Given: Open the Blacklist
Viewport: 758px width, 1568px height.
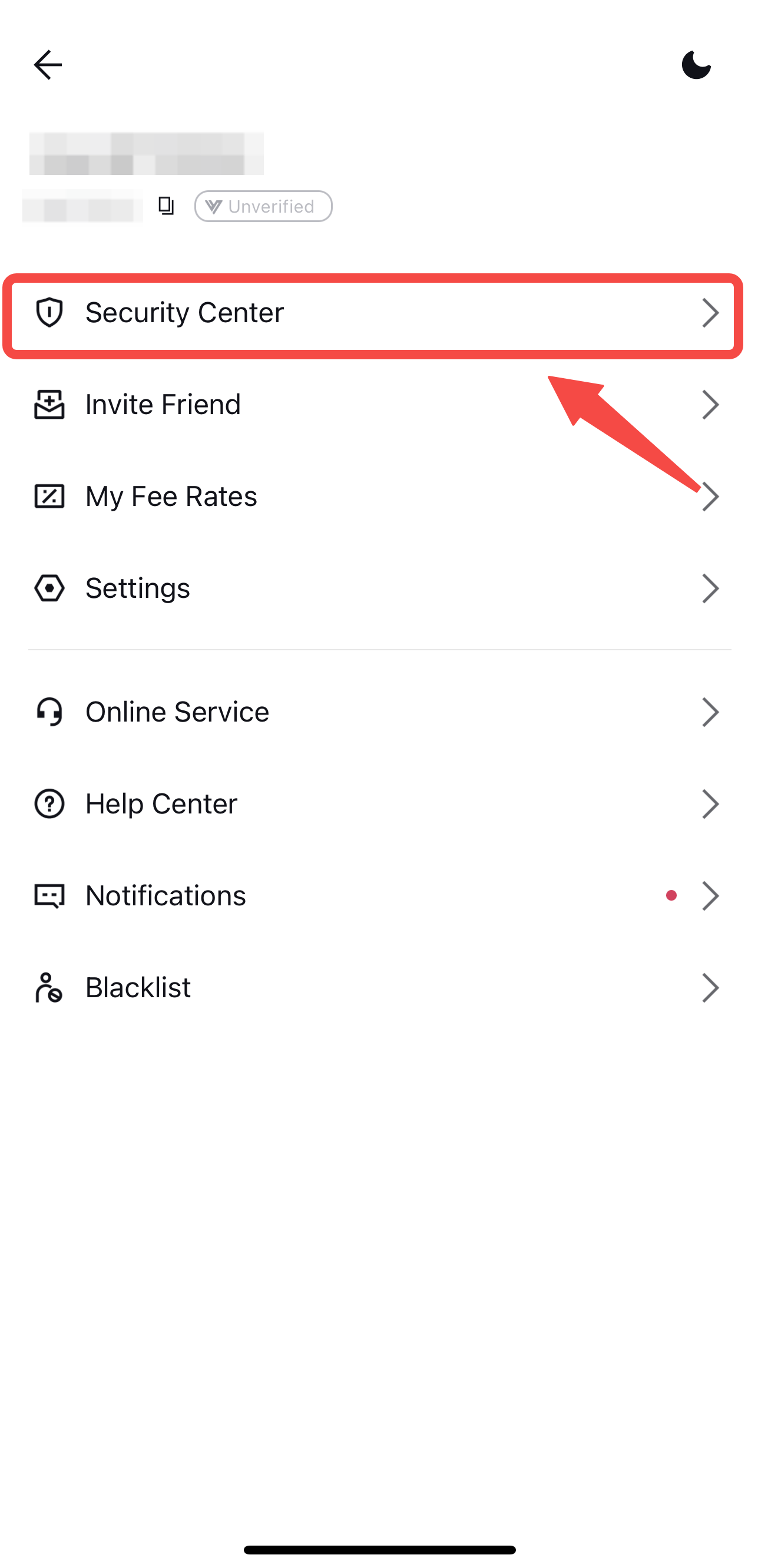Looking at the screenshot, I should 379,988.
